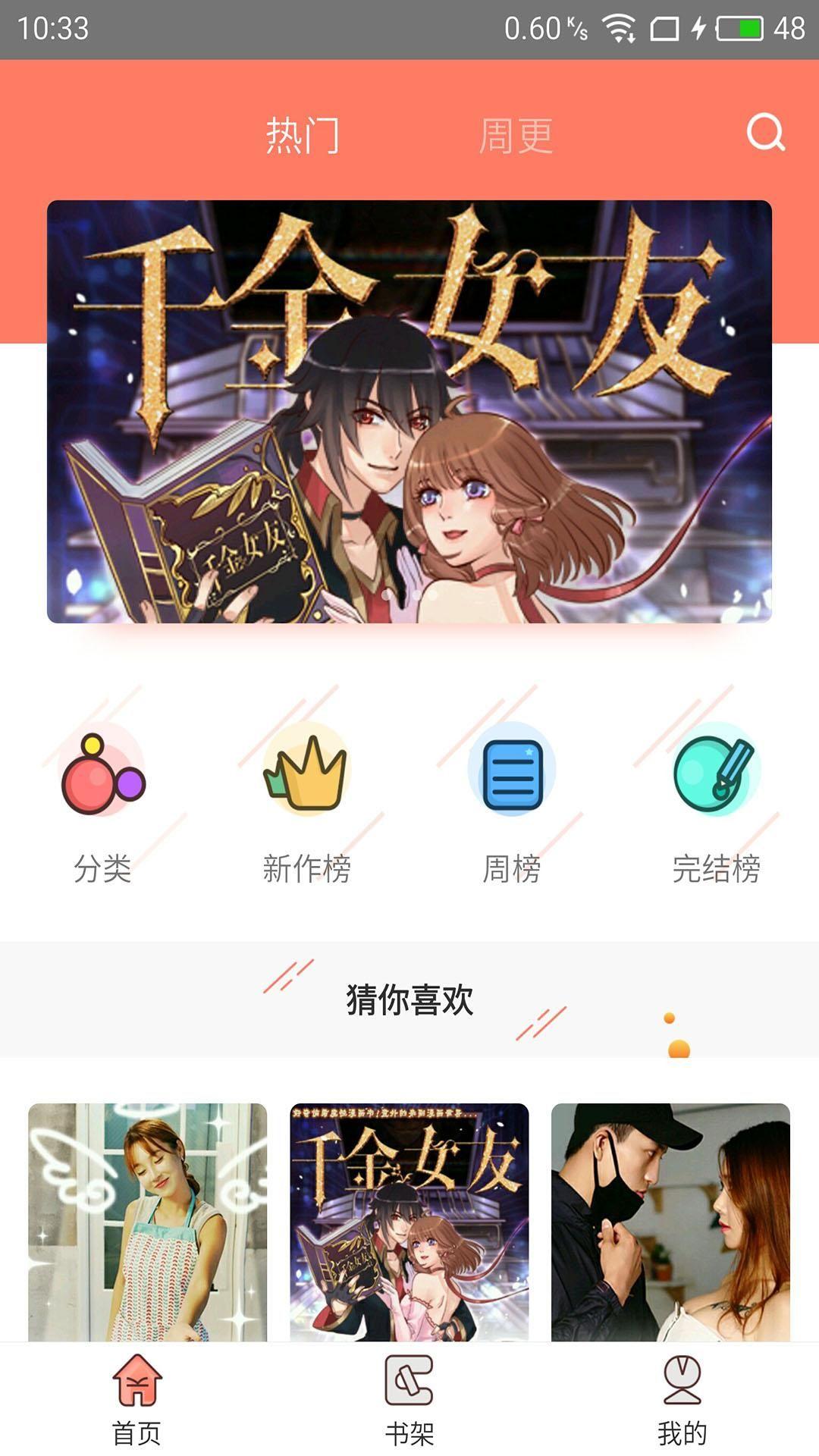Switch to the 书架 bookshelf tab
The height and width of the screenshot is (1456, 819).
pyautogui.click(x=409, y=1400)
